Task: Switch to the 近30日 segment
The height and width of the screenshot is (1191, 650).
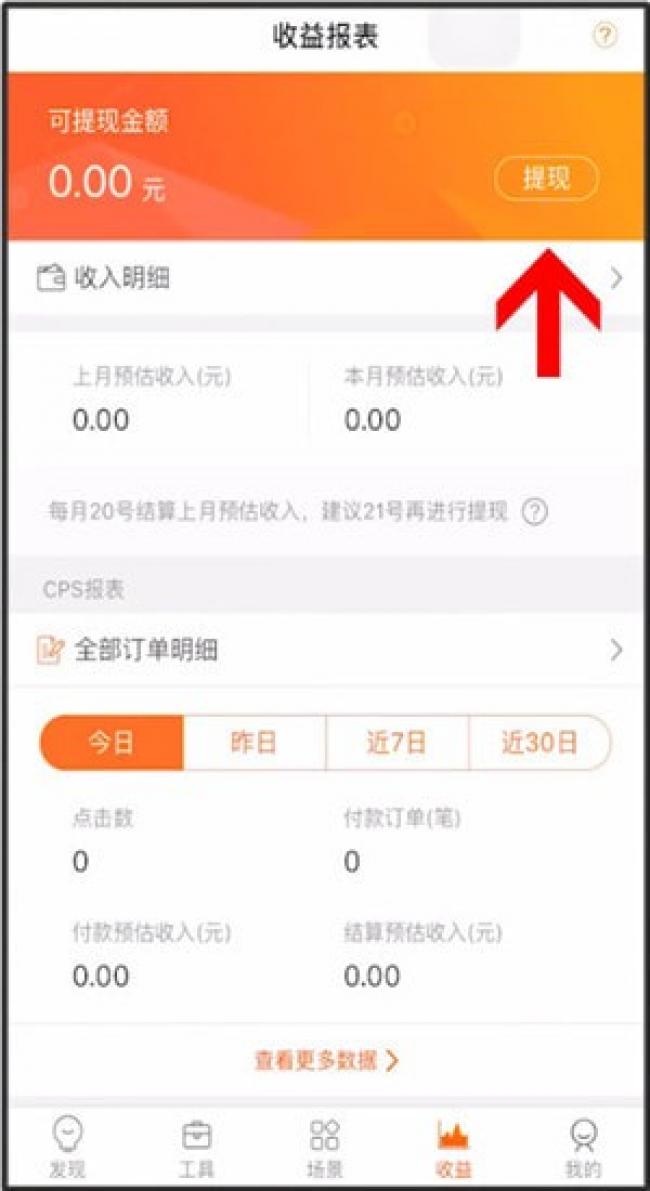Action: [x=539, y=742]
